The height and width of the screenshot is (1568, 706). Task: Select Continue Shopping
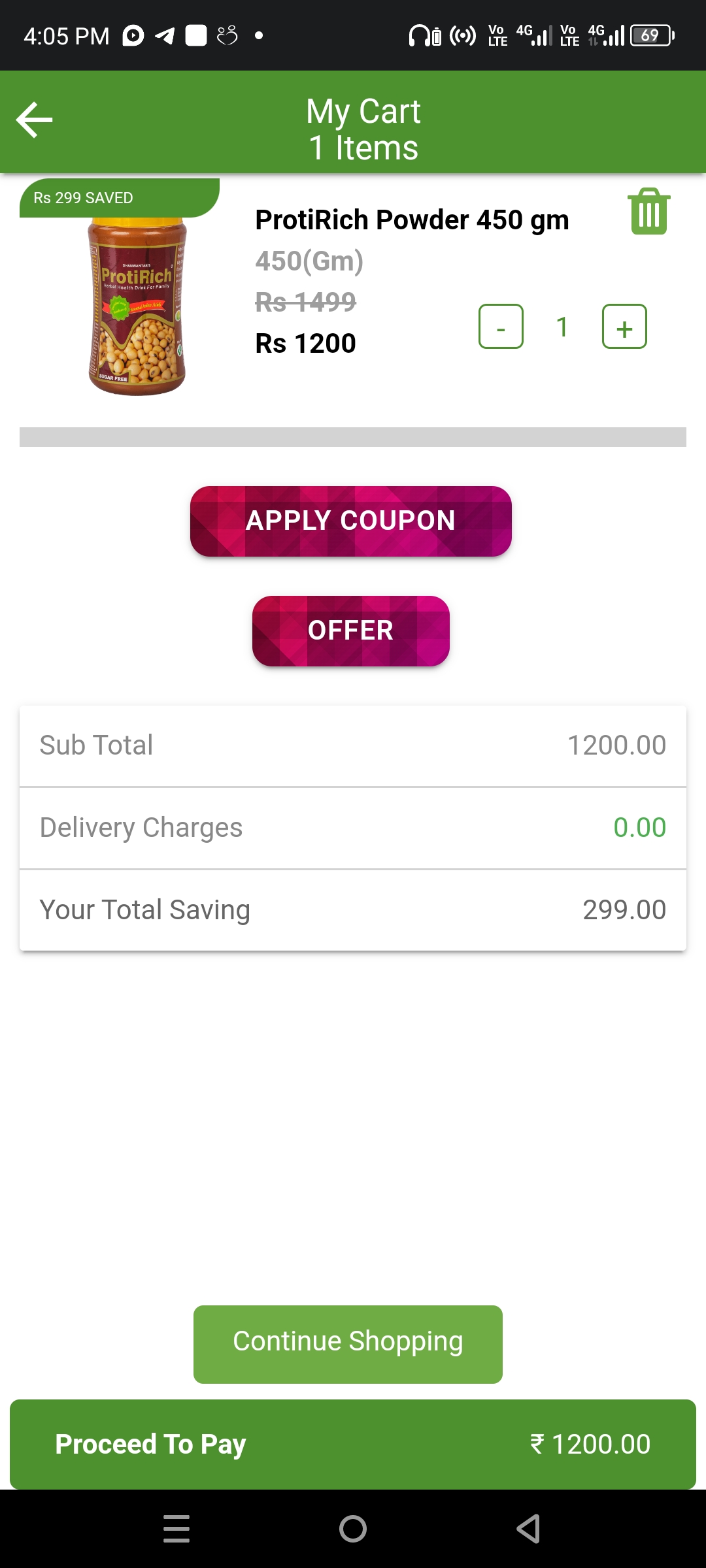click(x=348, y=1345)
